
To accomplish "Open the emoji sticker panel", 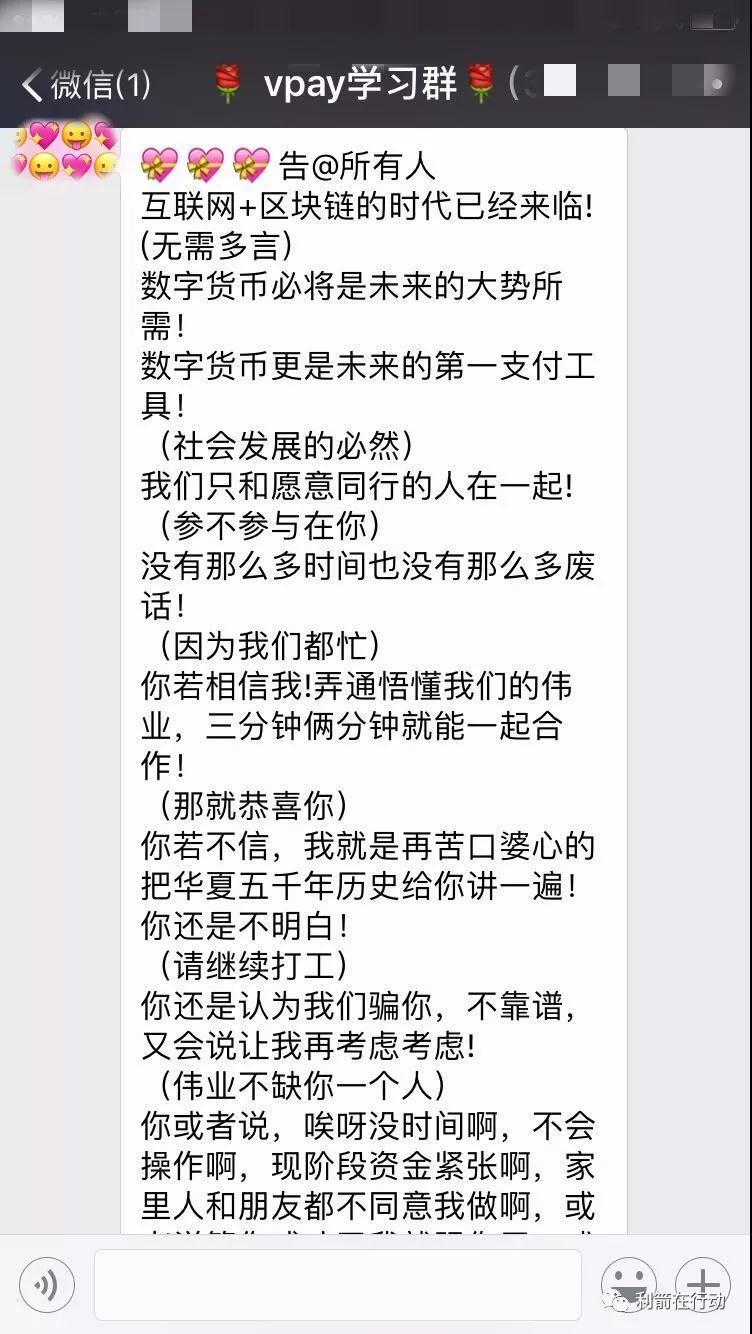I will pyautogui.click(x=629, y=1282).
